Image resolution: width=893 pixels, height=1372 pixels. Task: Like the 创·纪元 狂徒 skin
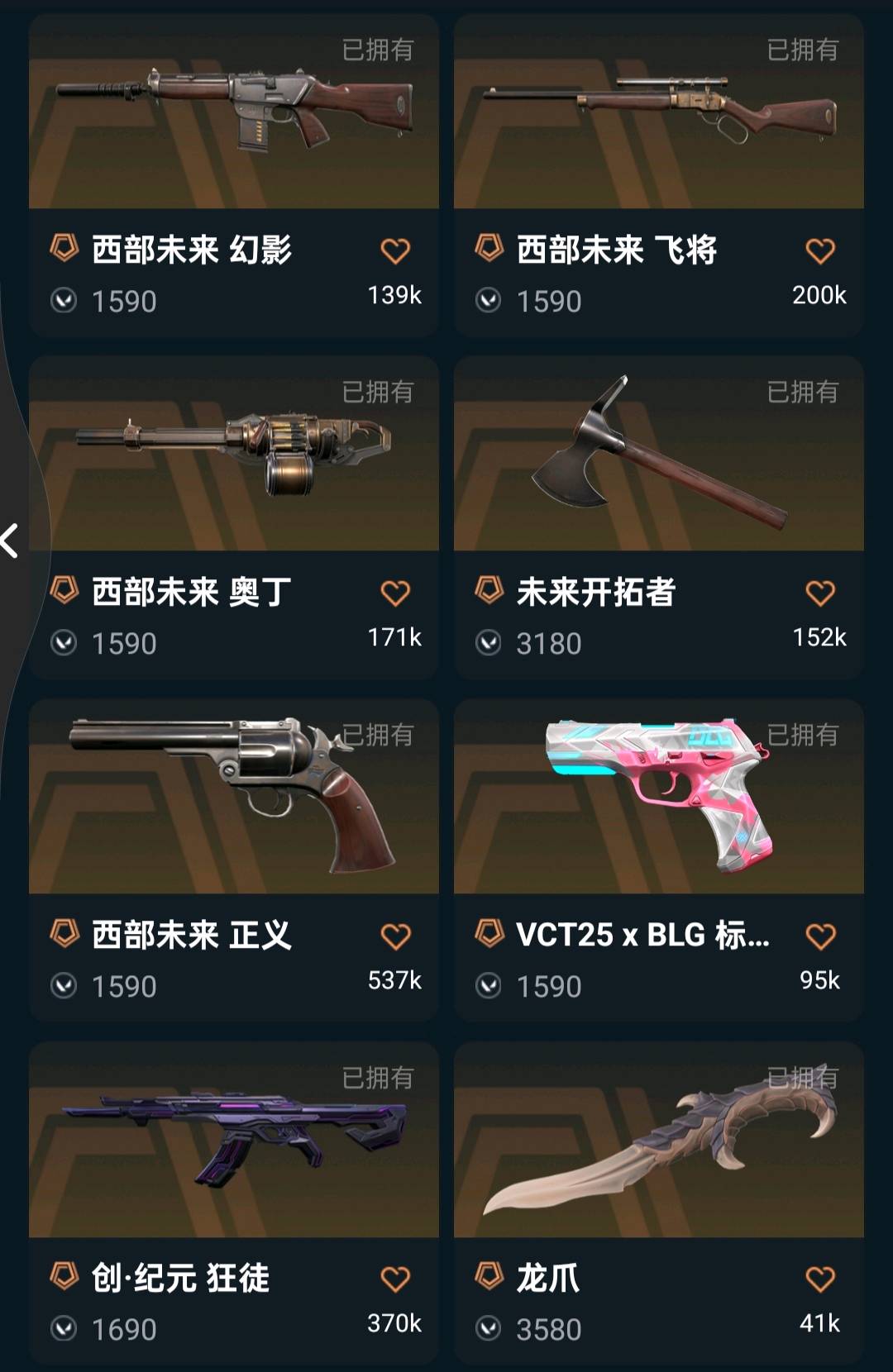pos(395,1279)
